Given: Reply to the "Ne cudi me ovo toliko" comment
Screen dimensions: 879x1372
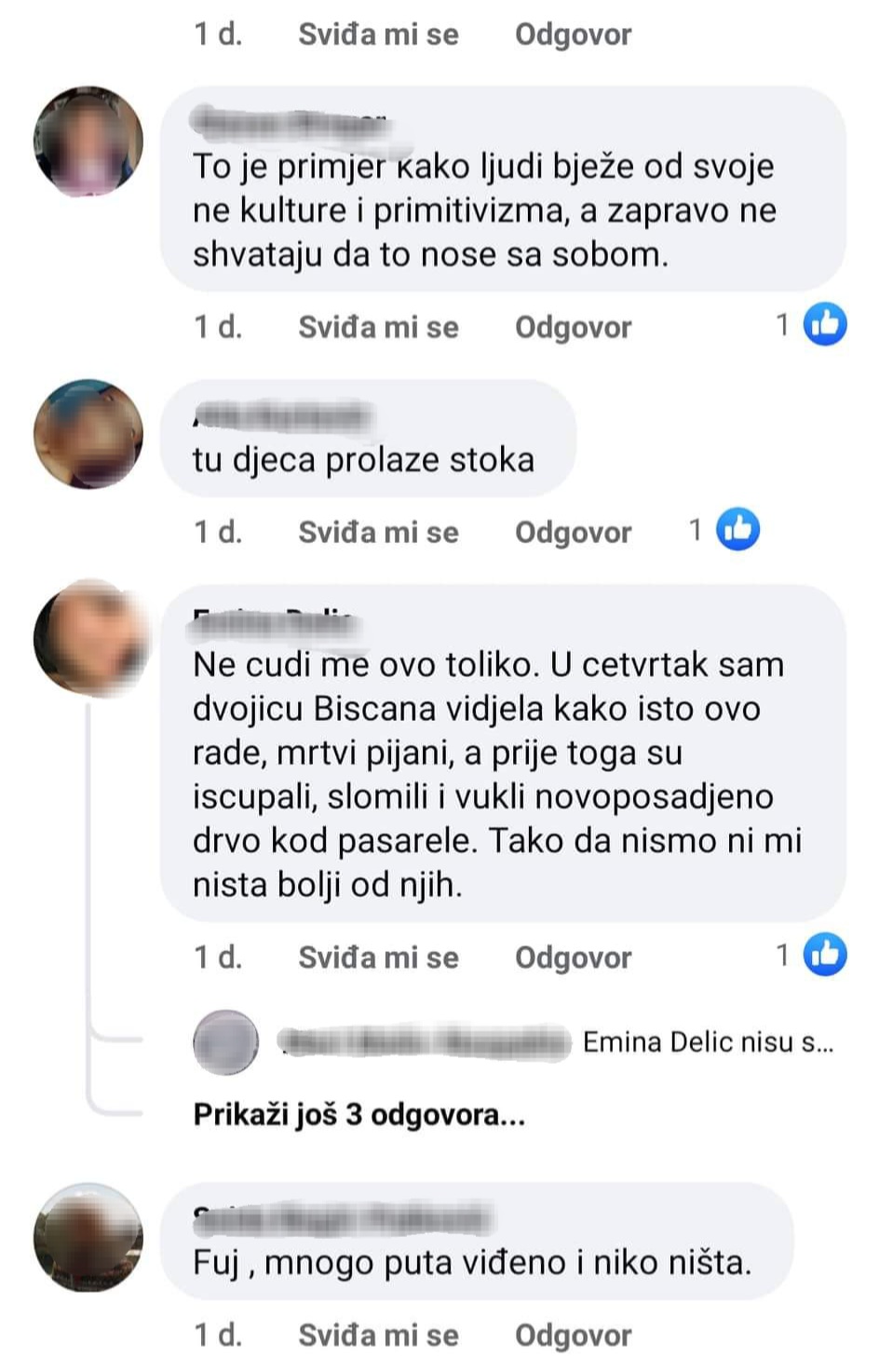Looking at the screenshot, I should point(573,957).
